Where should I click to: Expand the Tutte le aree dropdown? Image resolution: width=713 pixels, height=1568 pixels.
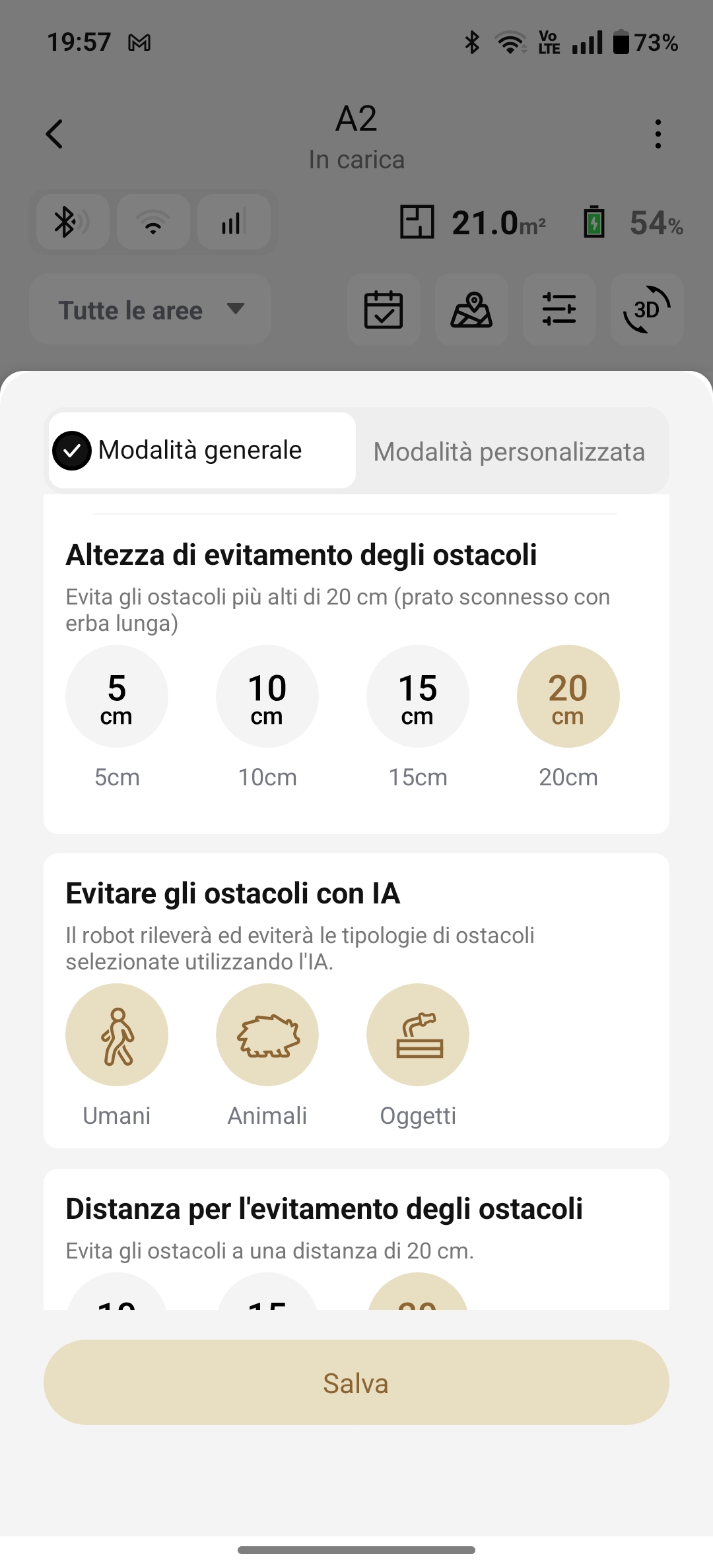point(151,310)
